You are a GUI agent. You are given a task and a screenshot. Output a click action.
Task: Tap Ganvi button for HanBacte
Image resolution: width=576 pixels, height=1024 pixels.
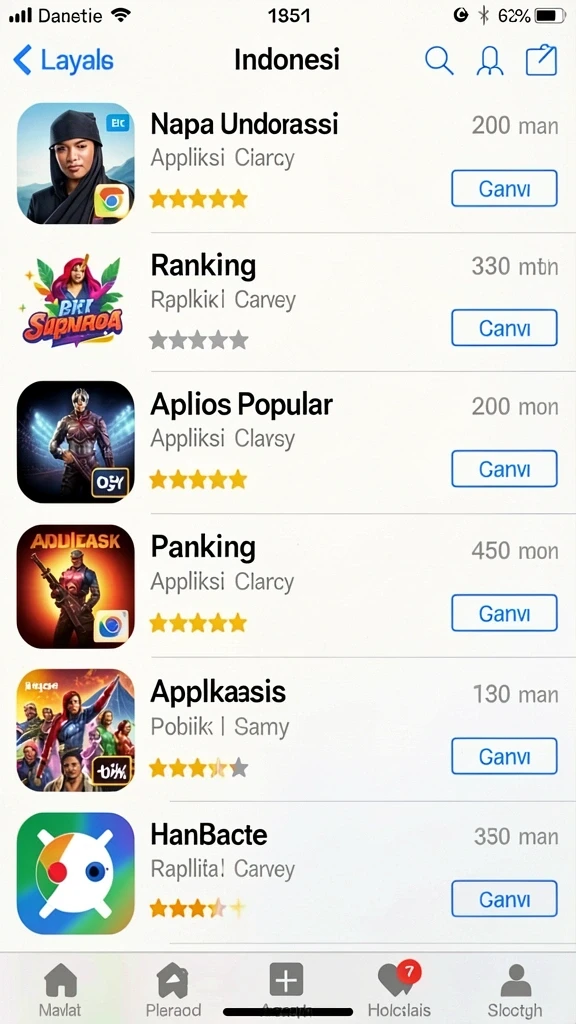(504, 899)
